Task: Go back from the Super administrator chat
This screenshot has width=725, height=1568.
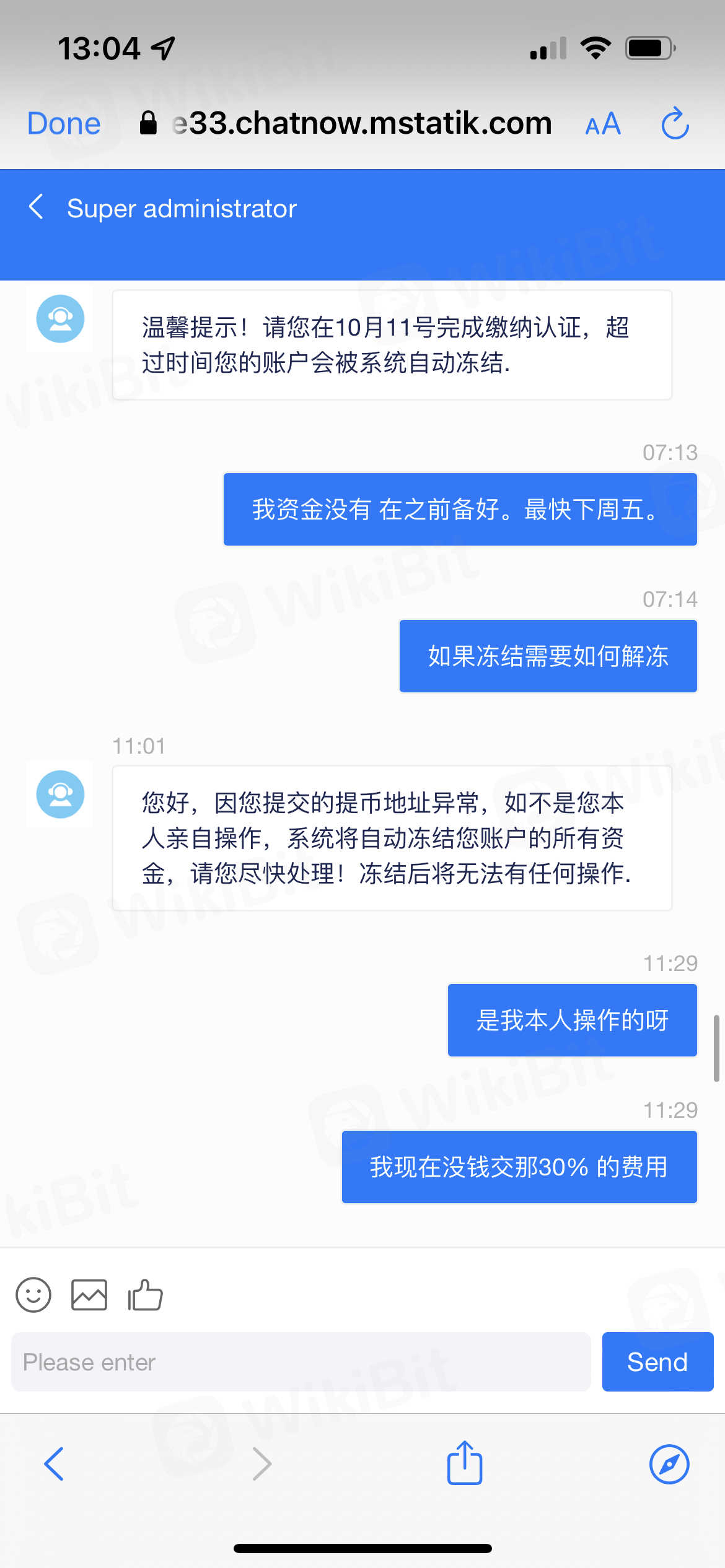Action: [37, 207]
